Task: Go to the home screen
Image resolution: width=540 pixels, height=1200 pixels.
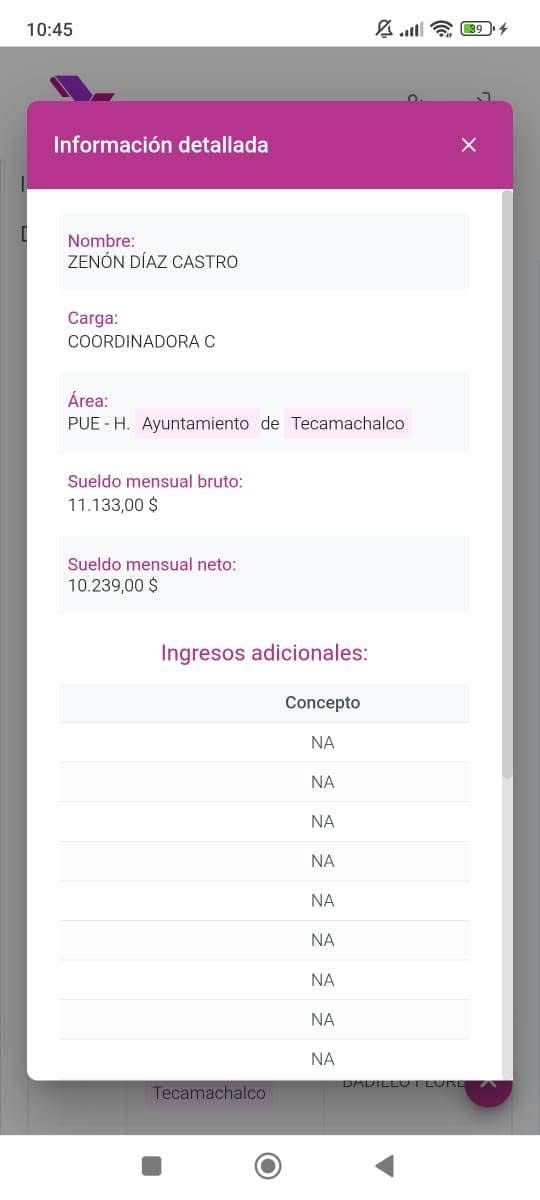Action: click(x=268, y=1165)
